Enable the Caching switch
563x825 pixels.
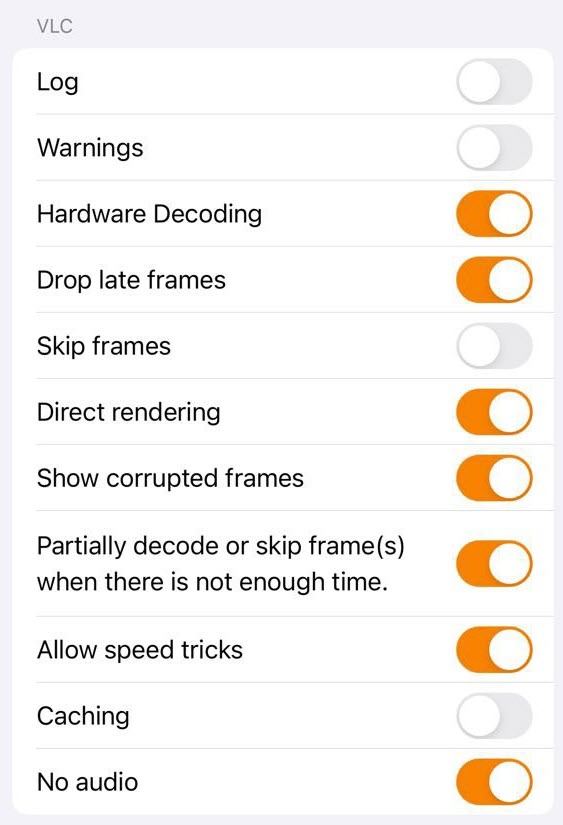coord(494,716)
